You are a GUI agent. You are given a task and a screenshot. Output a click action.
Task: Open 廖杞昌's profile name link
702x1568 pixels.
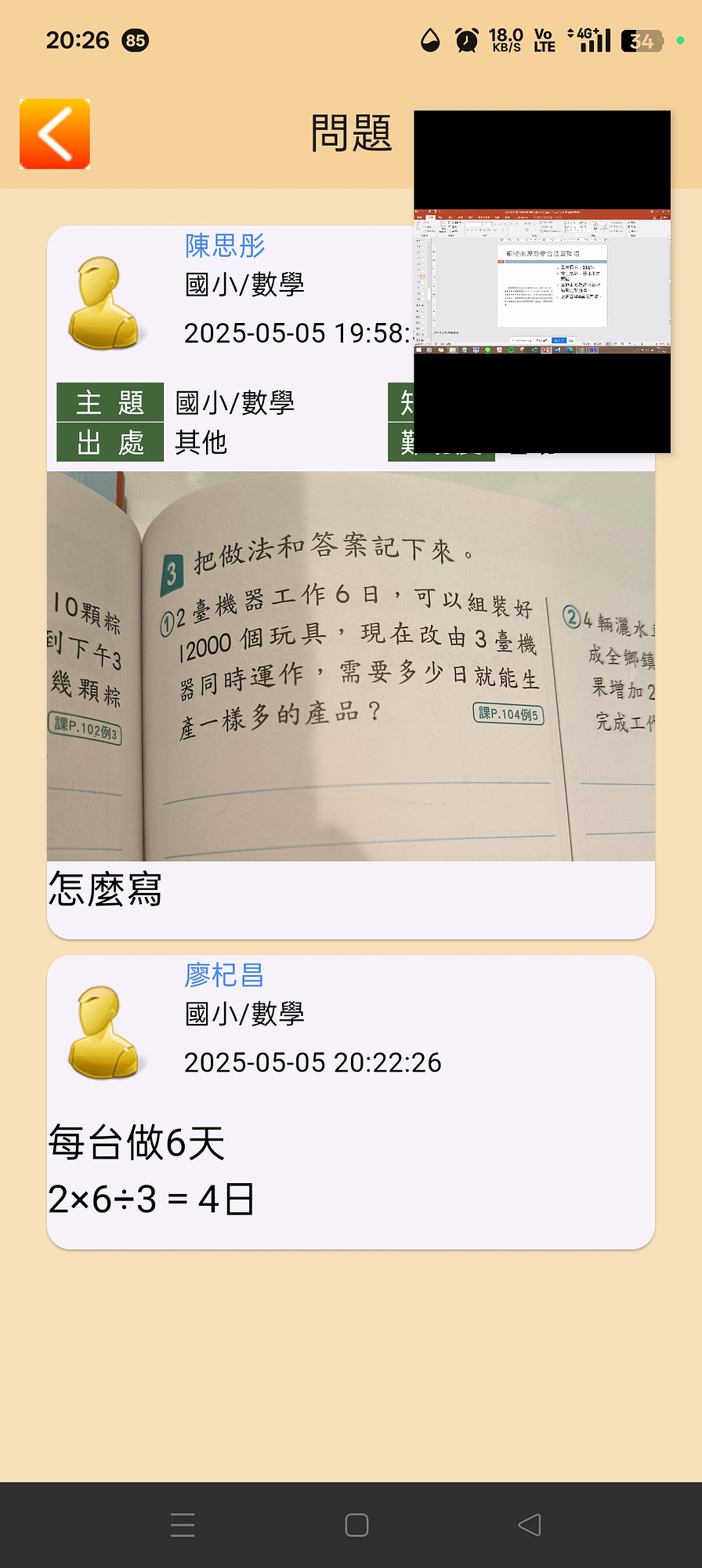(224, 975)
